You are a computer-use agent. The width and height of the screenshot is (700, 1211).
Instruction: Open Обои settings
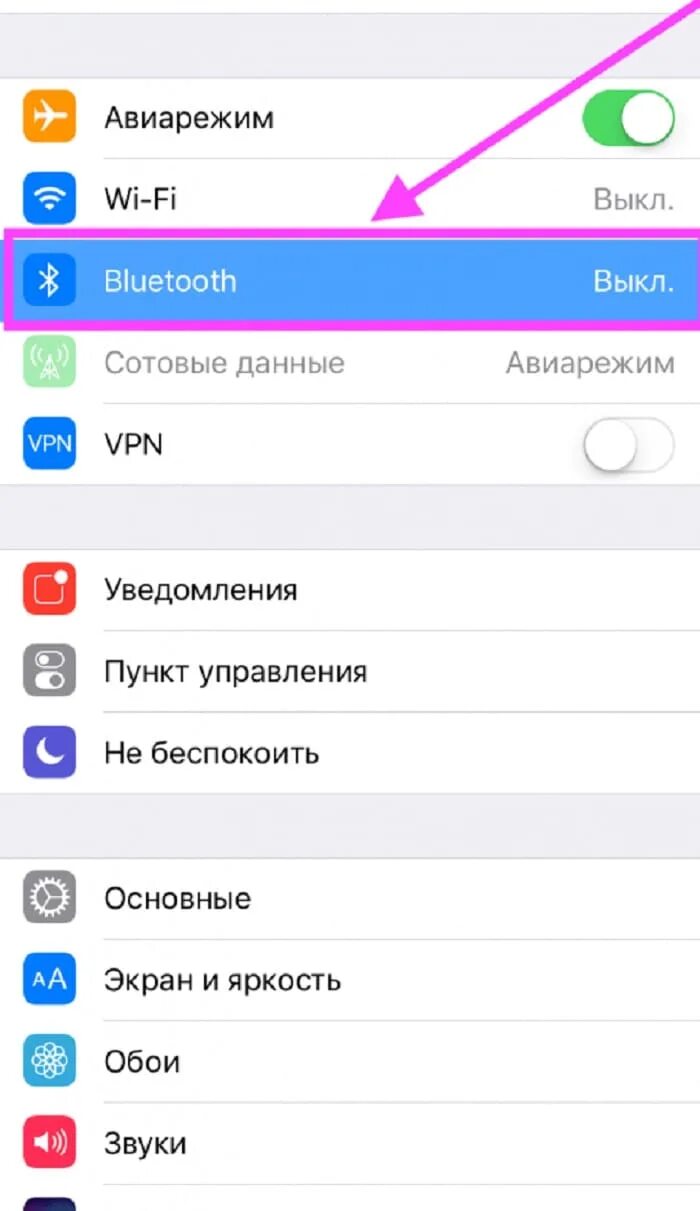click(x=350, y=1062)
